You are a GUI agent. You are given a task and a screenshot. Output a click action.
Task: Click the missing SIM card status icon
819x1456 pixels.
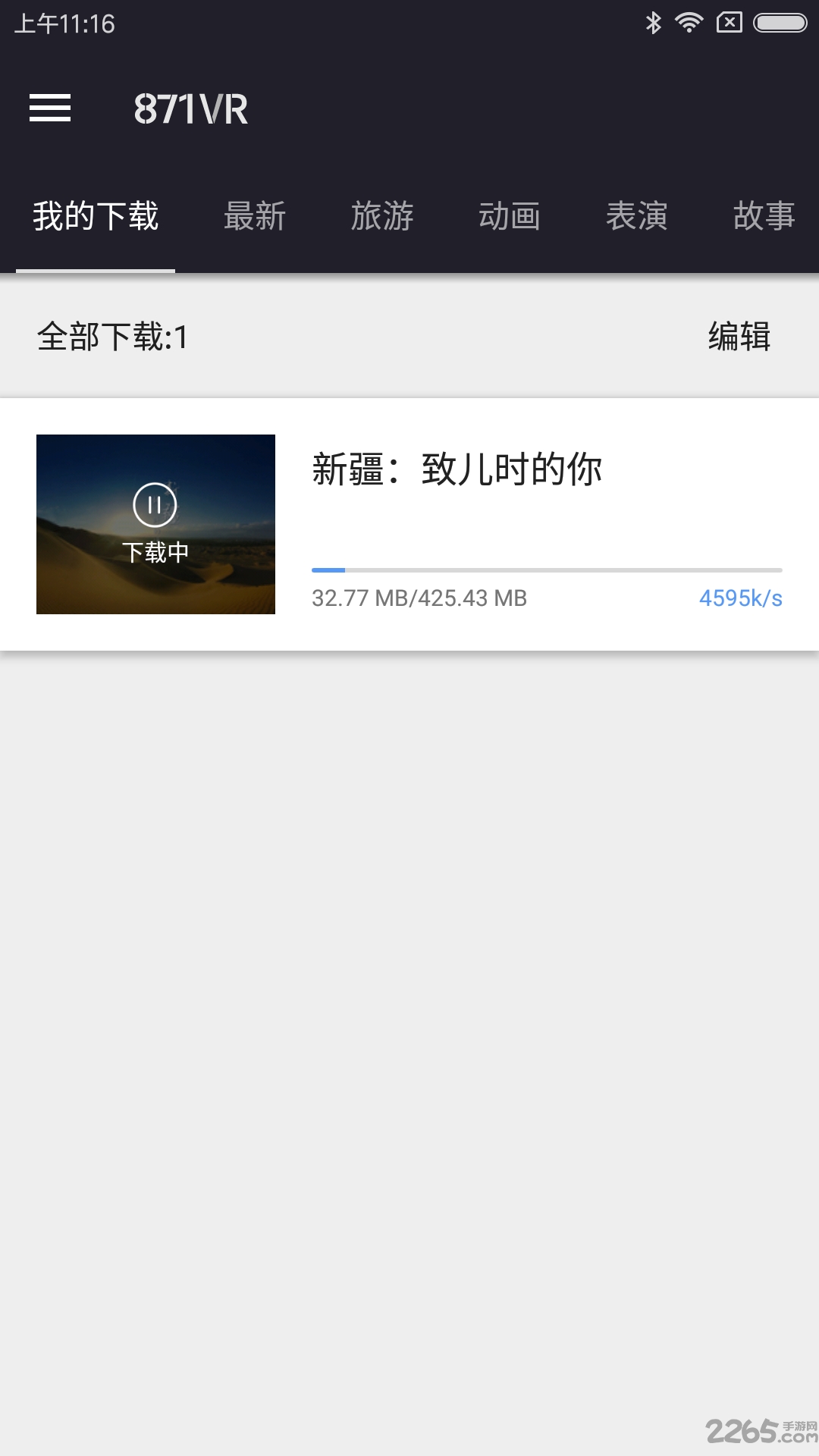(730, 23)
